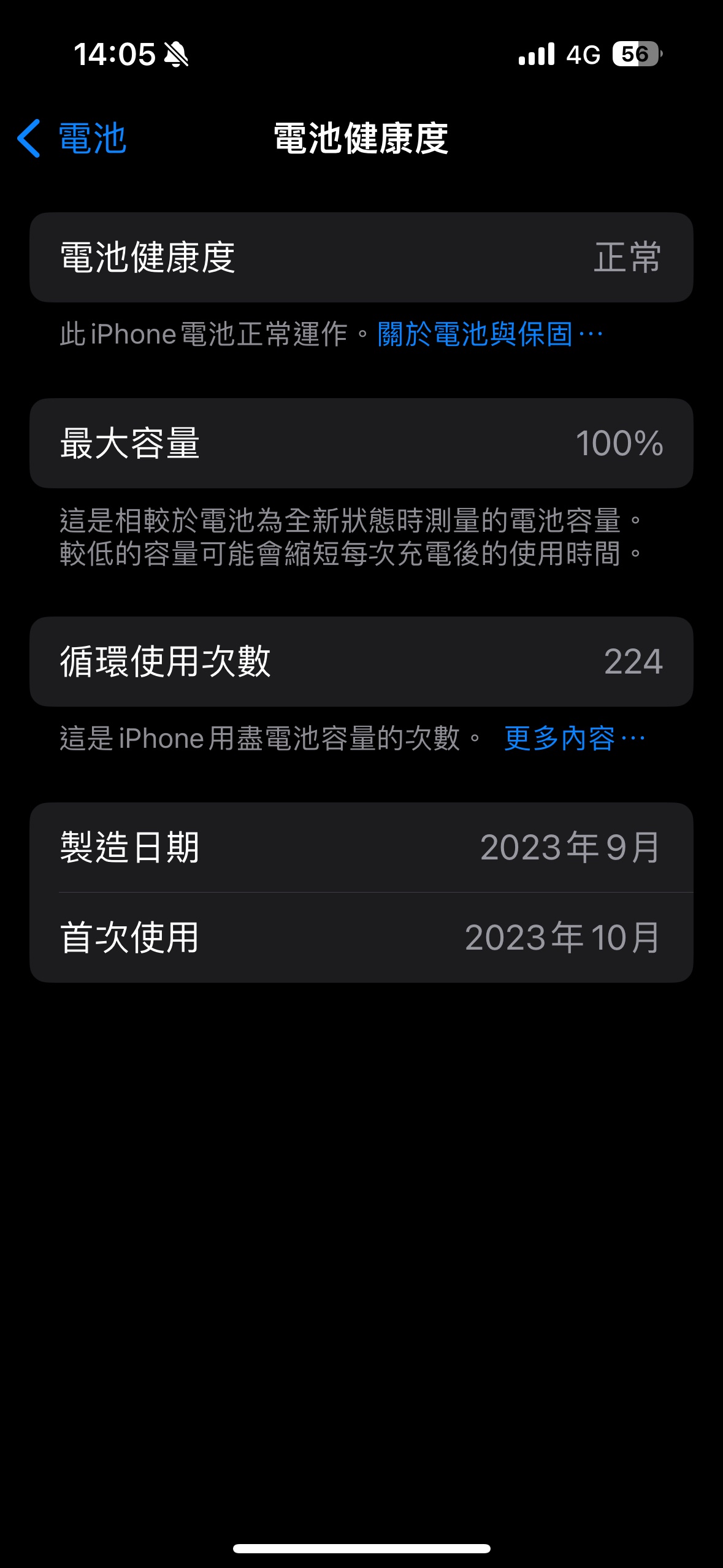Open 更多內容 link about cycle count

pos(573,738)
